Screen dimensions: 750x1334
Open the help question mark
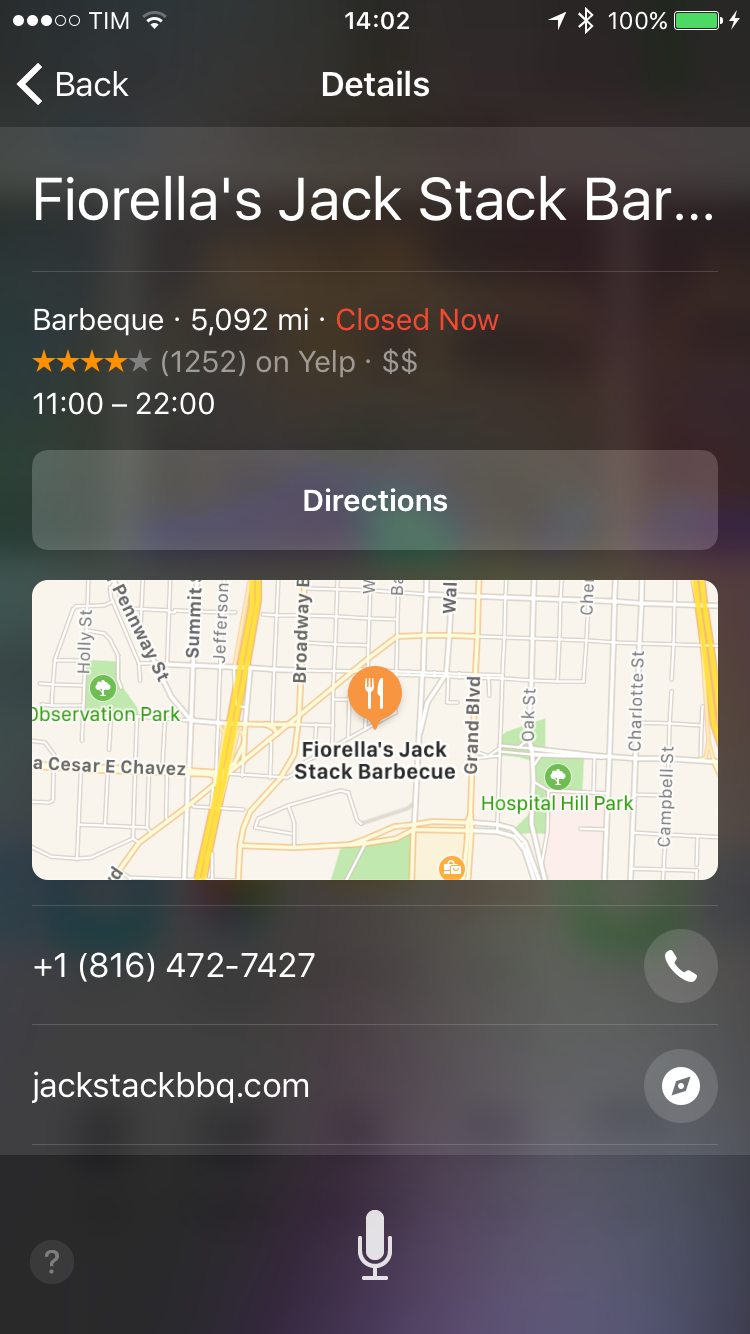(x=52, y=1262)
